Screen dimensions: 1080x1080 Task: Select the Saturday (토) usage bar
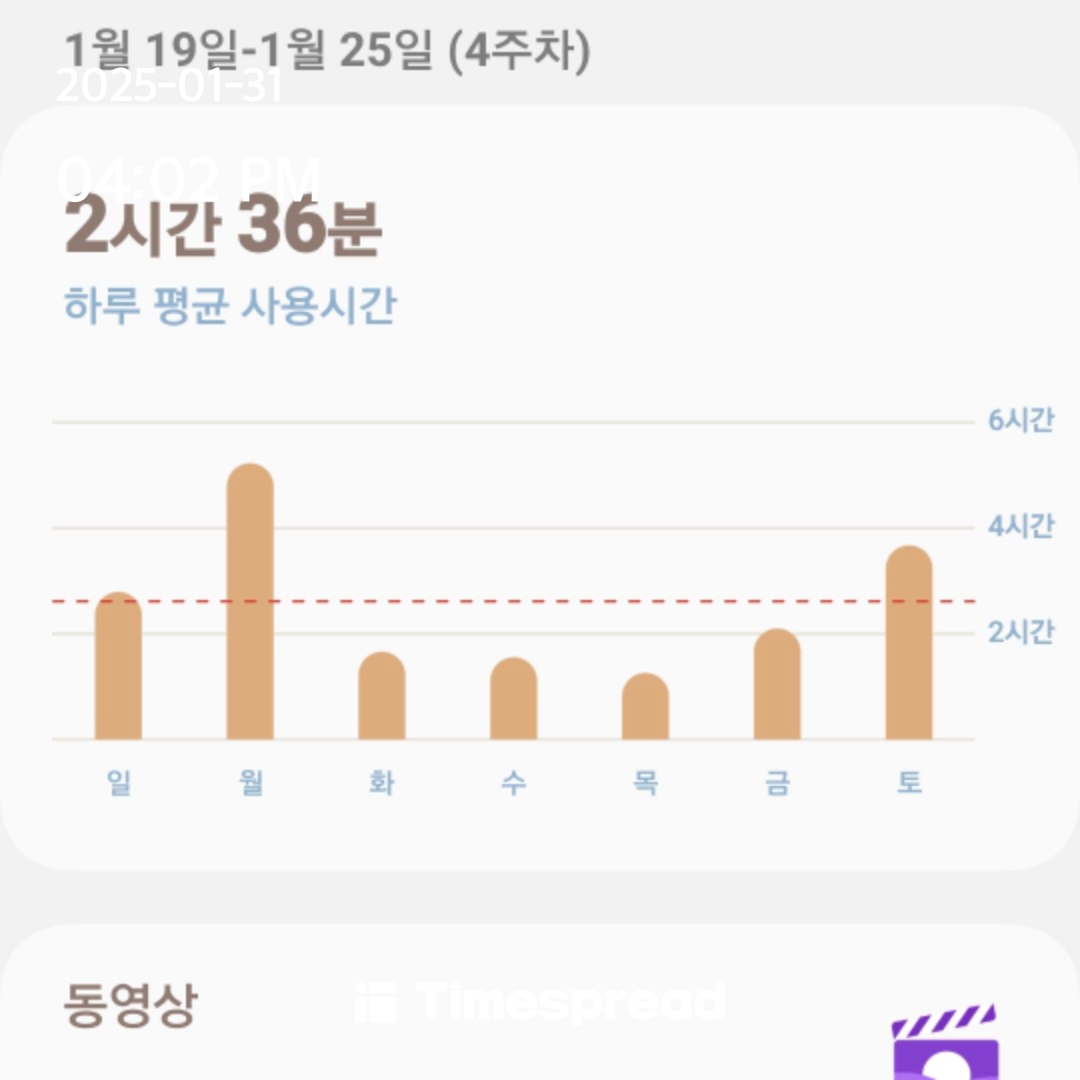pyautogui.click(x=908, y=643)
